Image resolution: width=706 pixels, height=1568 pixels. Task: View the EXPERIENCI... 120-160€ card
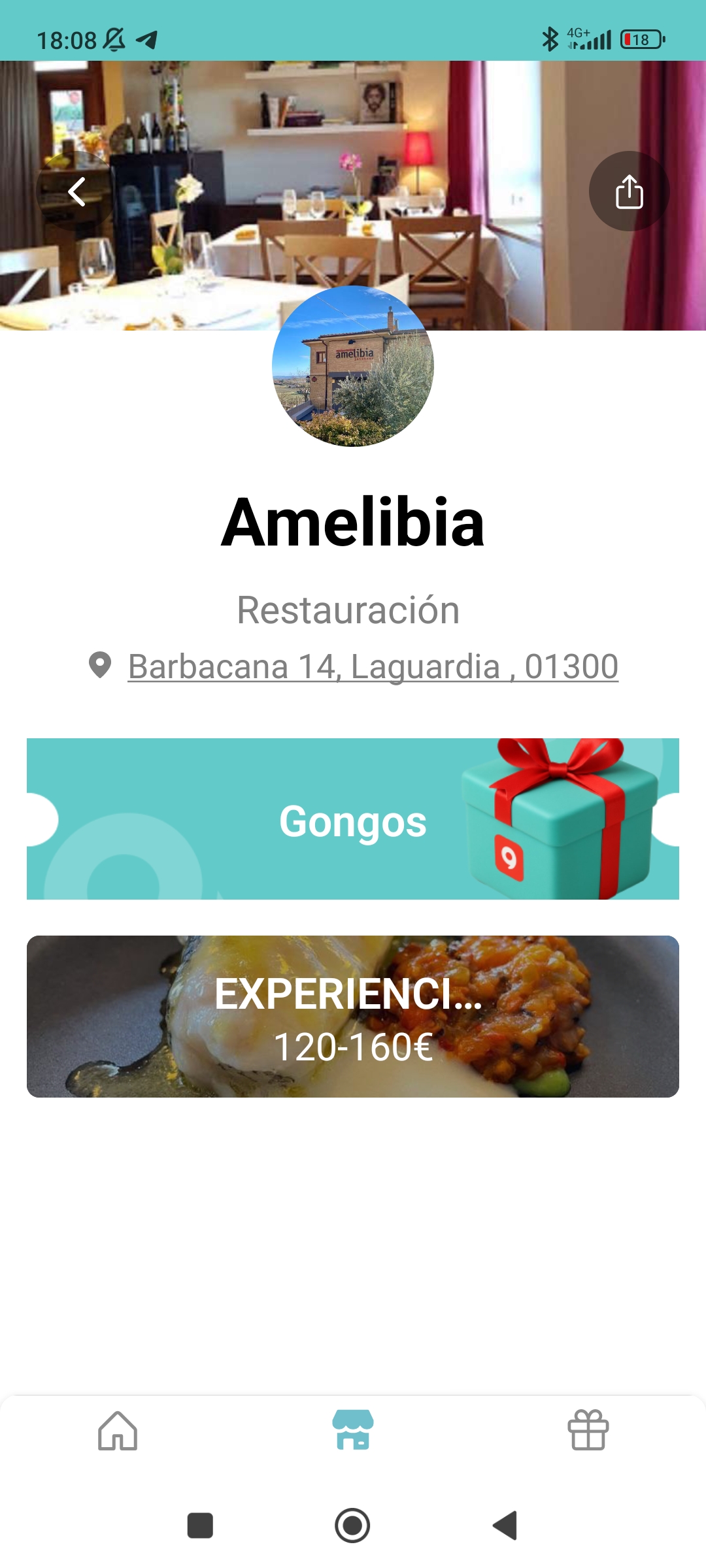coord(353,1017)
